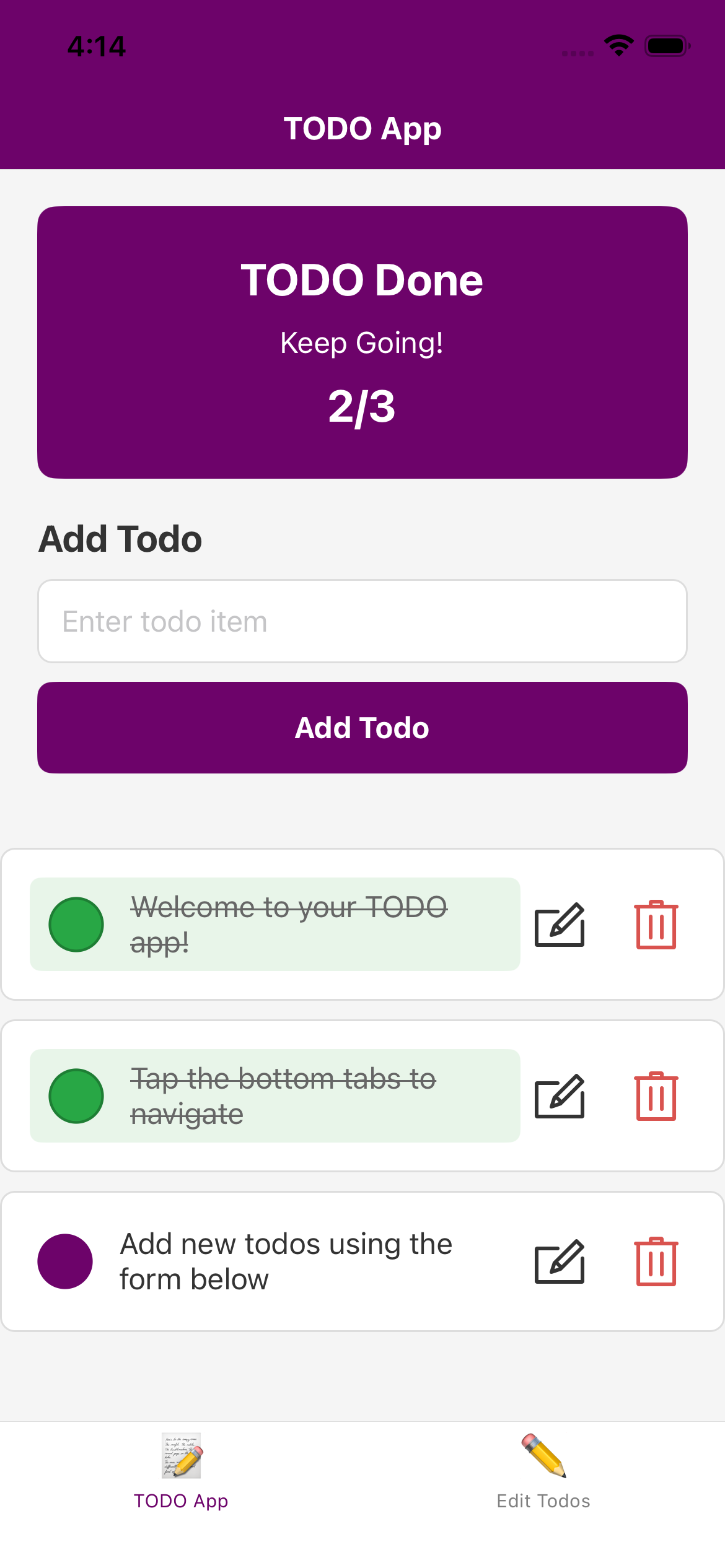Click the trash icon for "Welcome to your TODO app!"

click(656, 925)
